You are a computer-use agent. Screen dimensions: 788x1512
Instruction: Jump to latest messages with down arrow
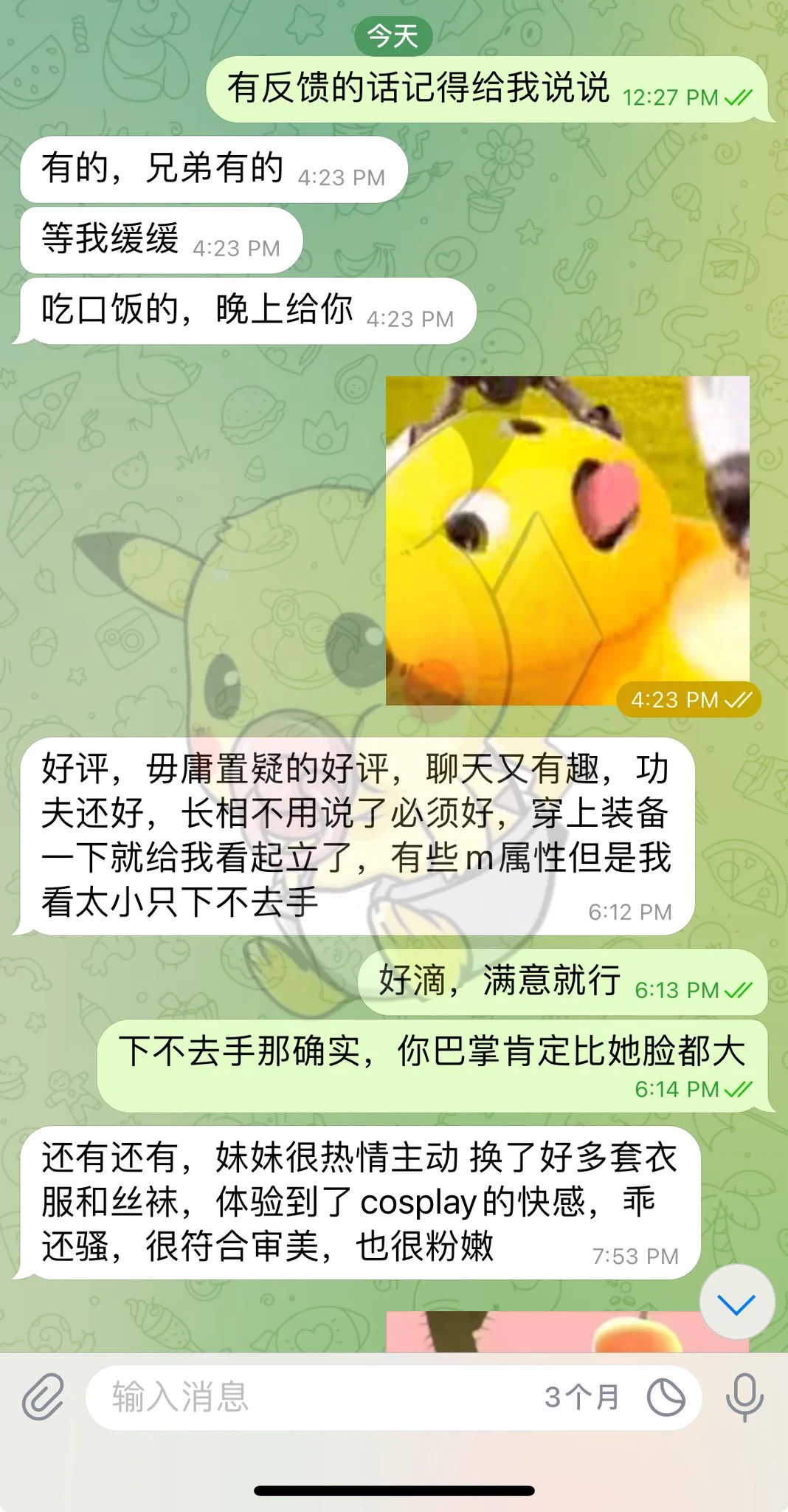click(x=736, y=1304)
